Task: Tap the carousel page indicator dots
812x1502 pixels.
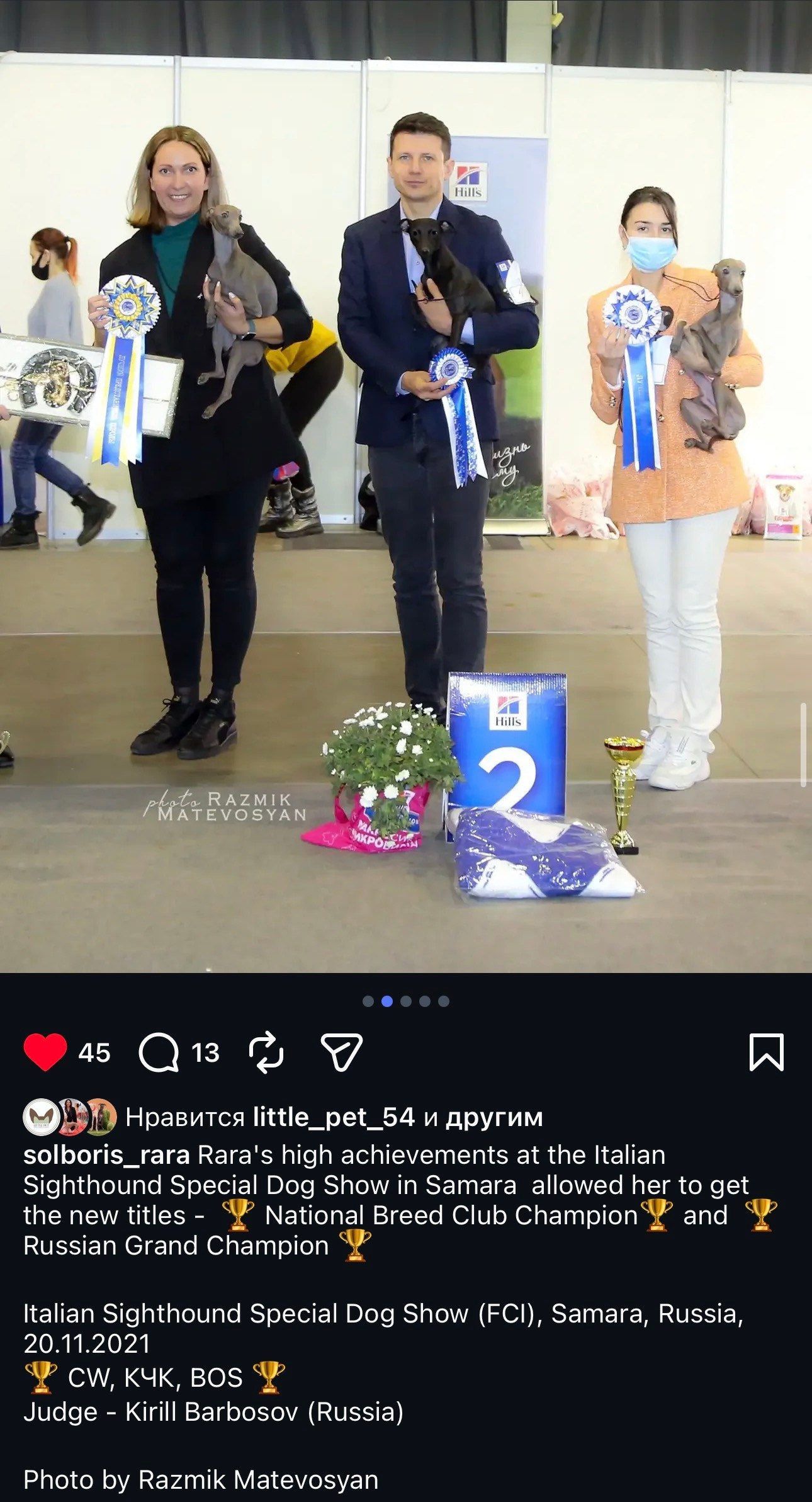Action: pos(406,1001)
